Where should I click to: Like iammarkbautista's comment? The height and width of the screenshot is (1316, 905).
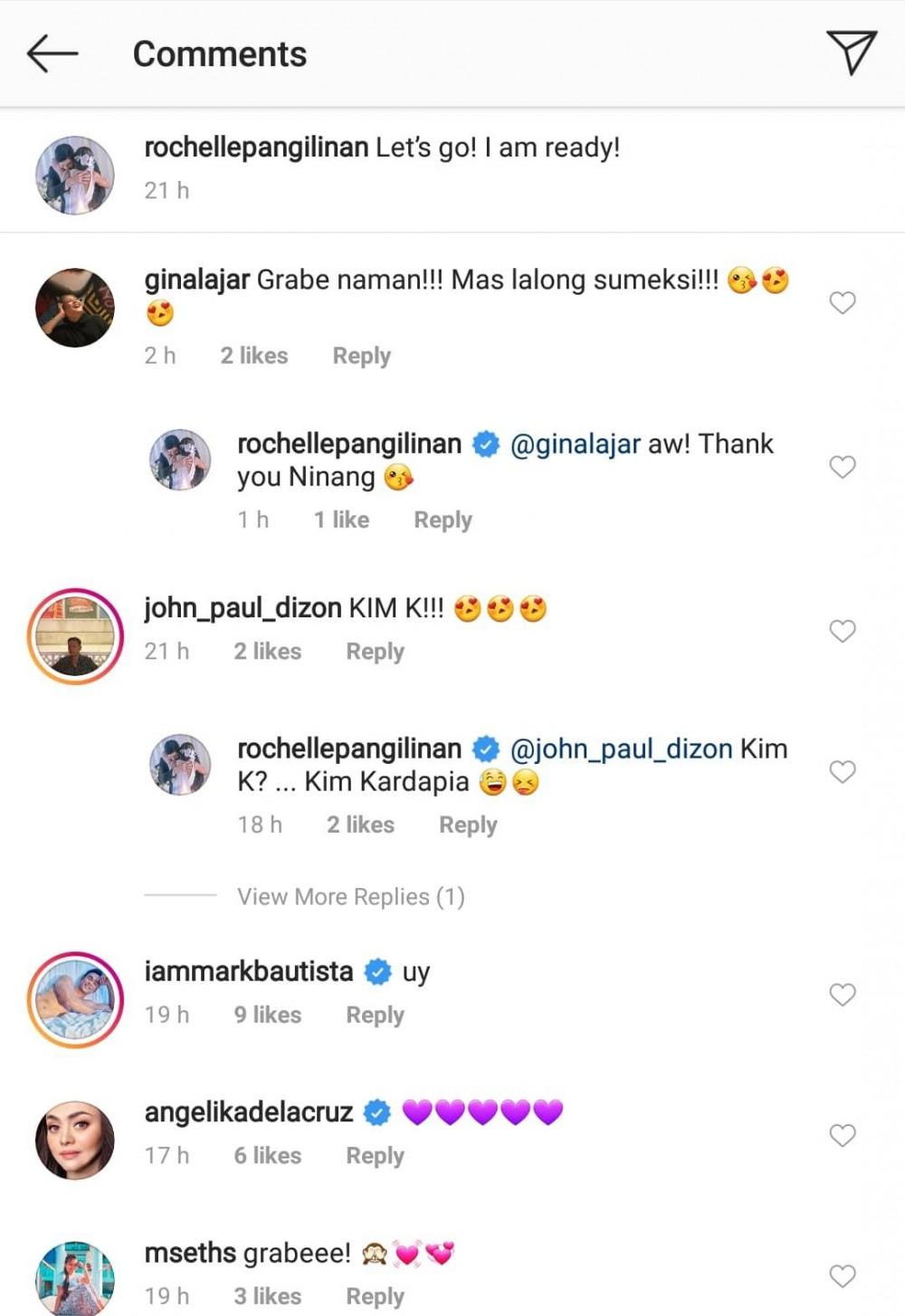pos(843,995)
